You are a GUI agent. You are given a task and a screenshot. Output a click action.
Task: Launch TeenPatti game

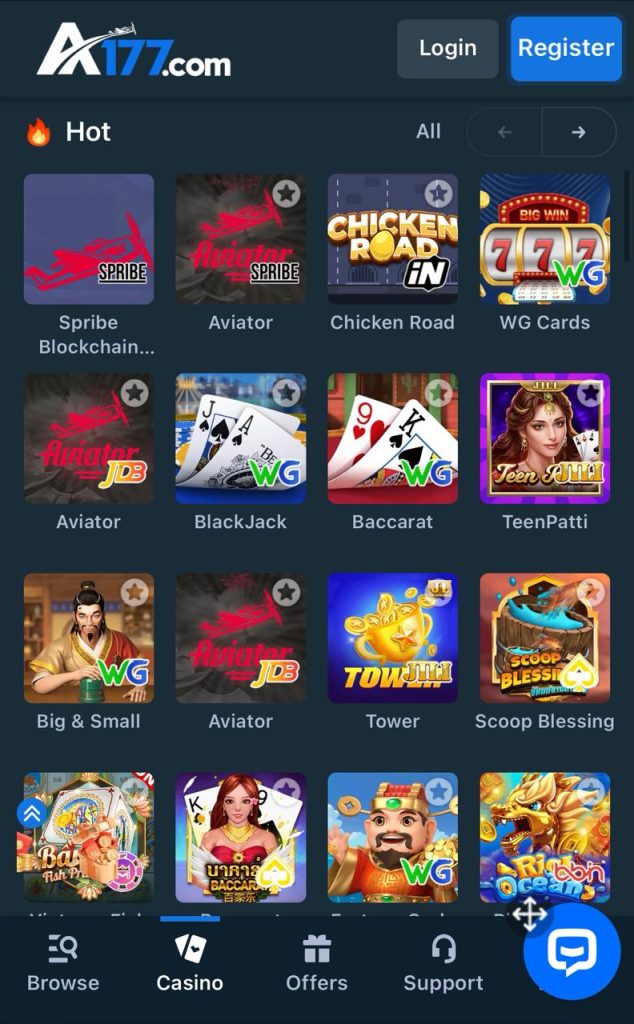(x=545, y=438)
